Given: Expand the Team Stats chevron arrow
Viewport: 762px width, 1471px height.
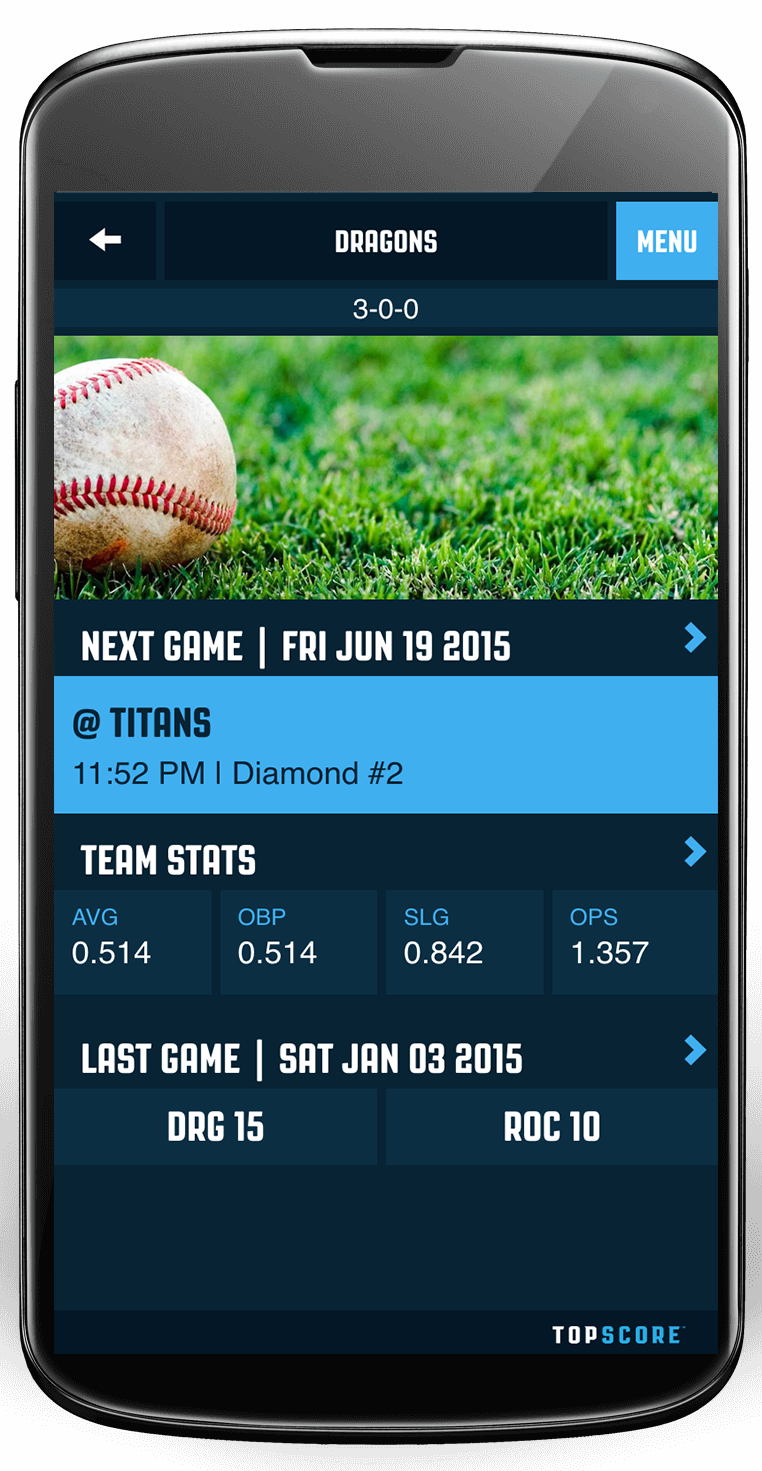Looking at the screenshot, I should pyautogui.click(x=694, y=853).
